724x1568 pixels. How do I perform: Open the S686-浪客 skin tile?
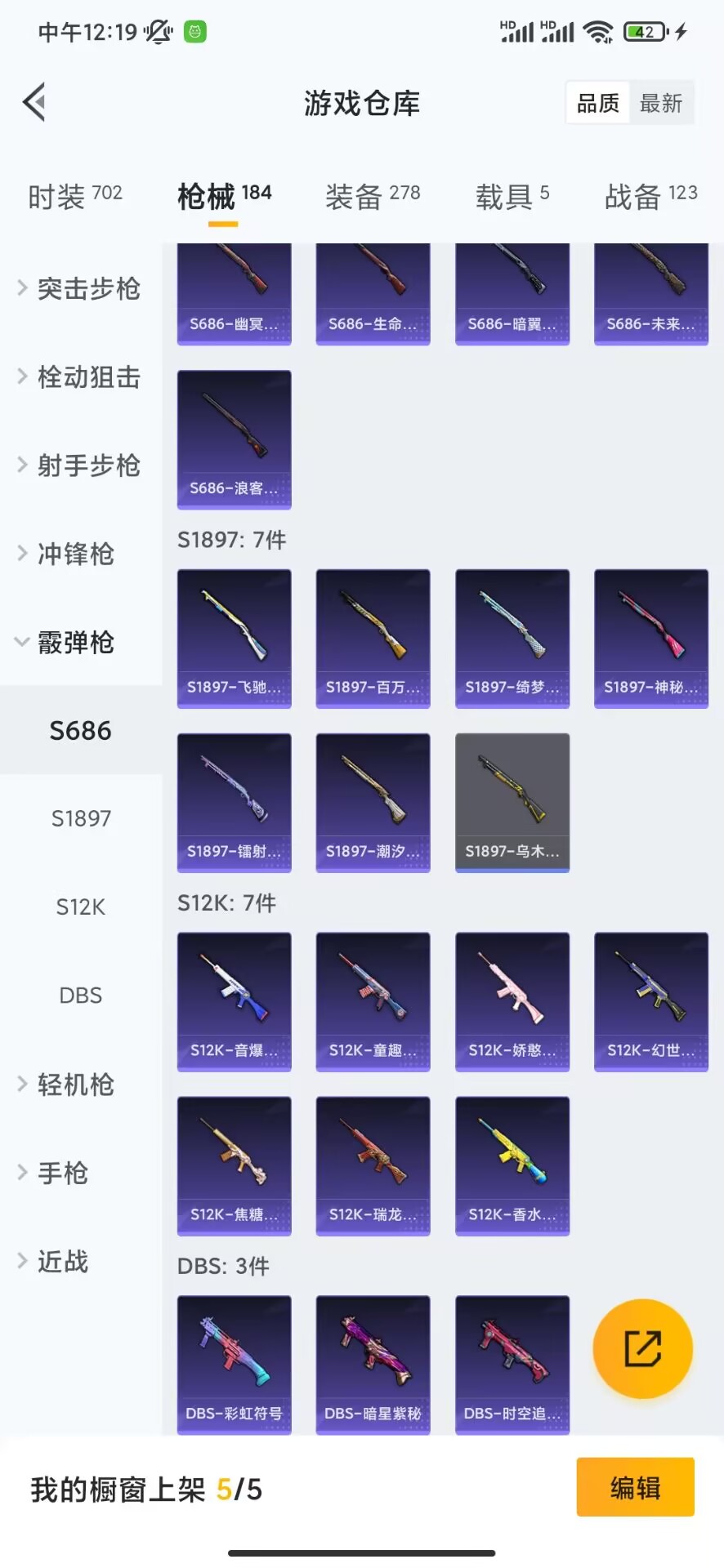coord(234,439)
